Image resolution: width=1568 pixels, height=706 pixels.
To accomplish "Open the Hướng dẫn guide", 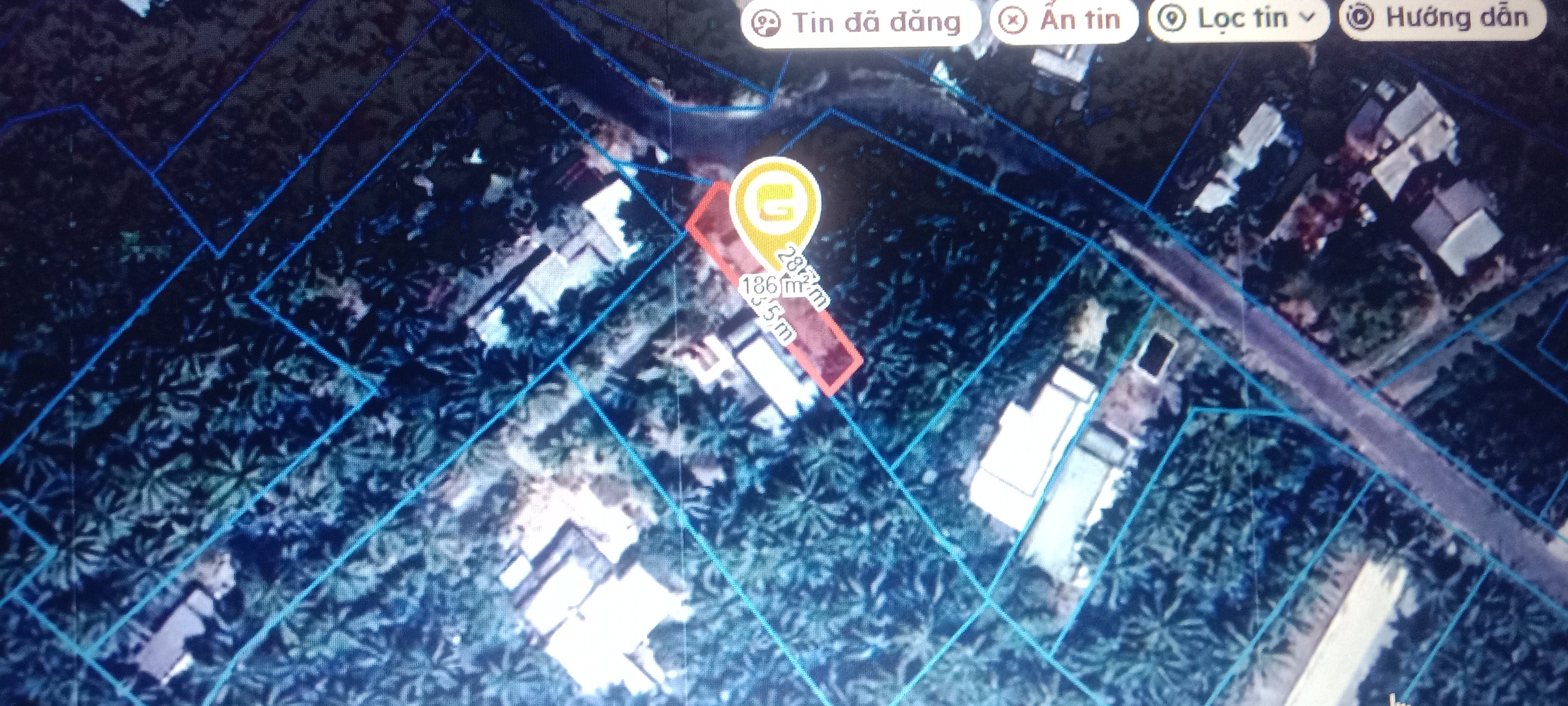I will 1441,18.
